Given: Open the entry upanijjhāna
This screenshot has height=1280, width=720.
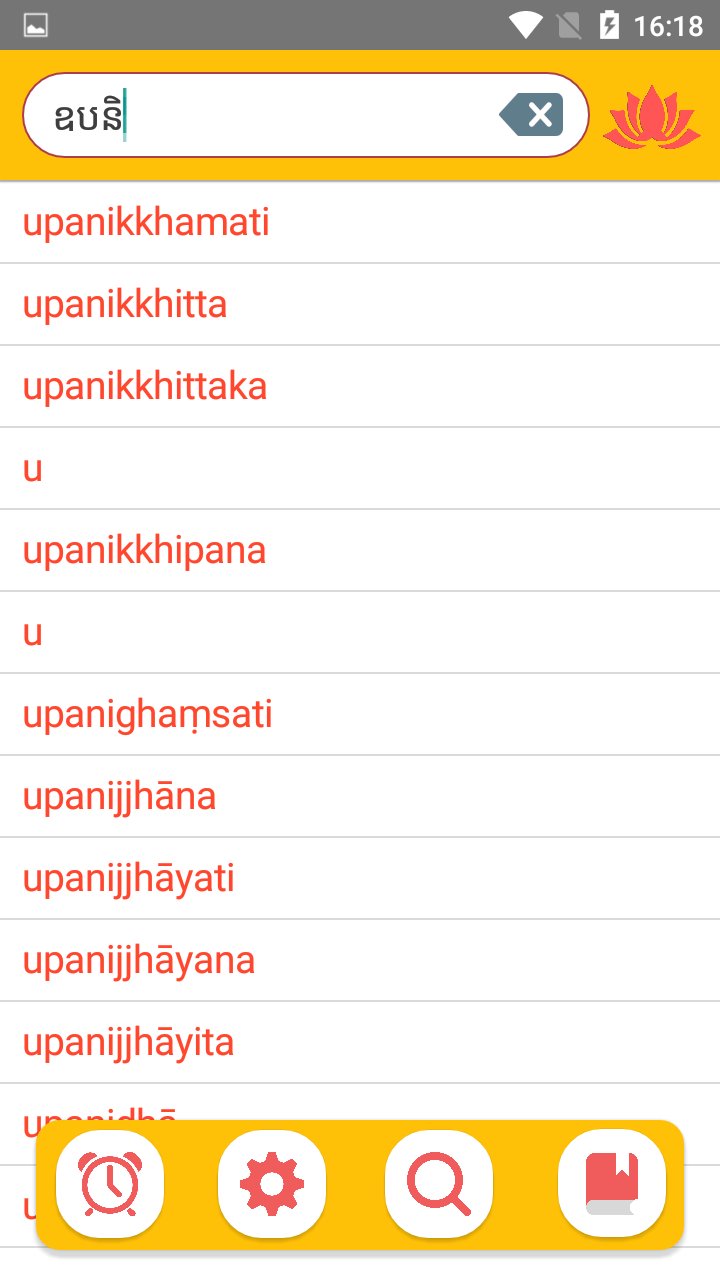Looking at the screenshot, I should [360, 797].
